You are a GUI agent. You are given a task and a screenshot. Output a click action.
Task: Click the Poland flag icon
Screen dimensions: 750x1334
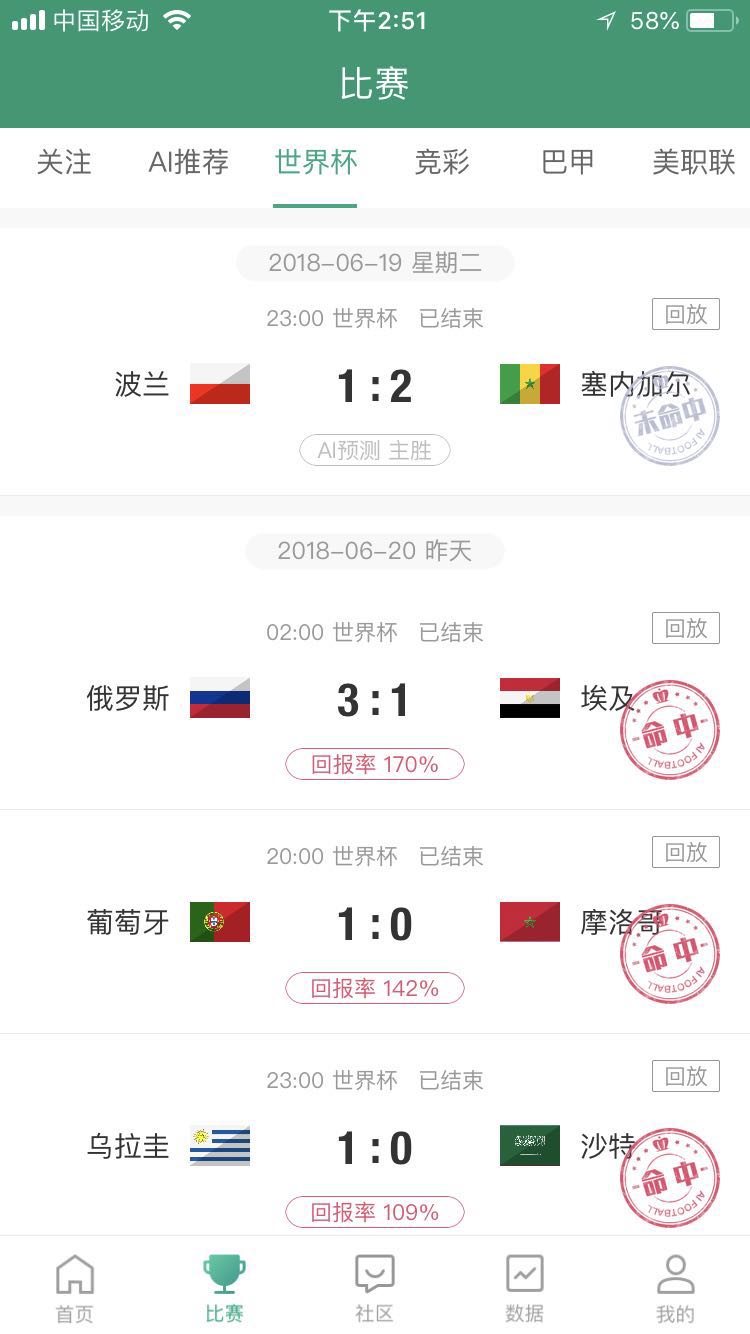218,384
